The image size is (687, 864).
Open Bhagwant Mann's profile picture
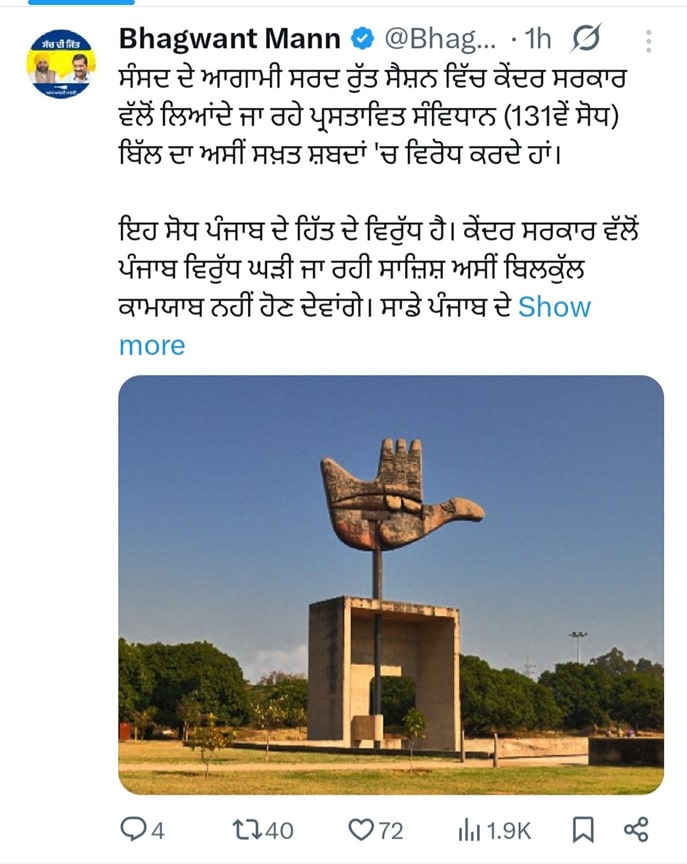click(x=61, y=64)
